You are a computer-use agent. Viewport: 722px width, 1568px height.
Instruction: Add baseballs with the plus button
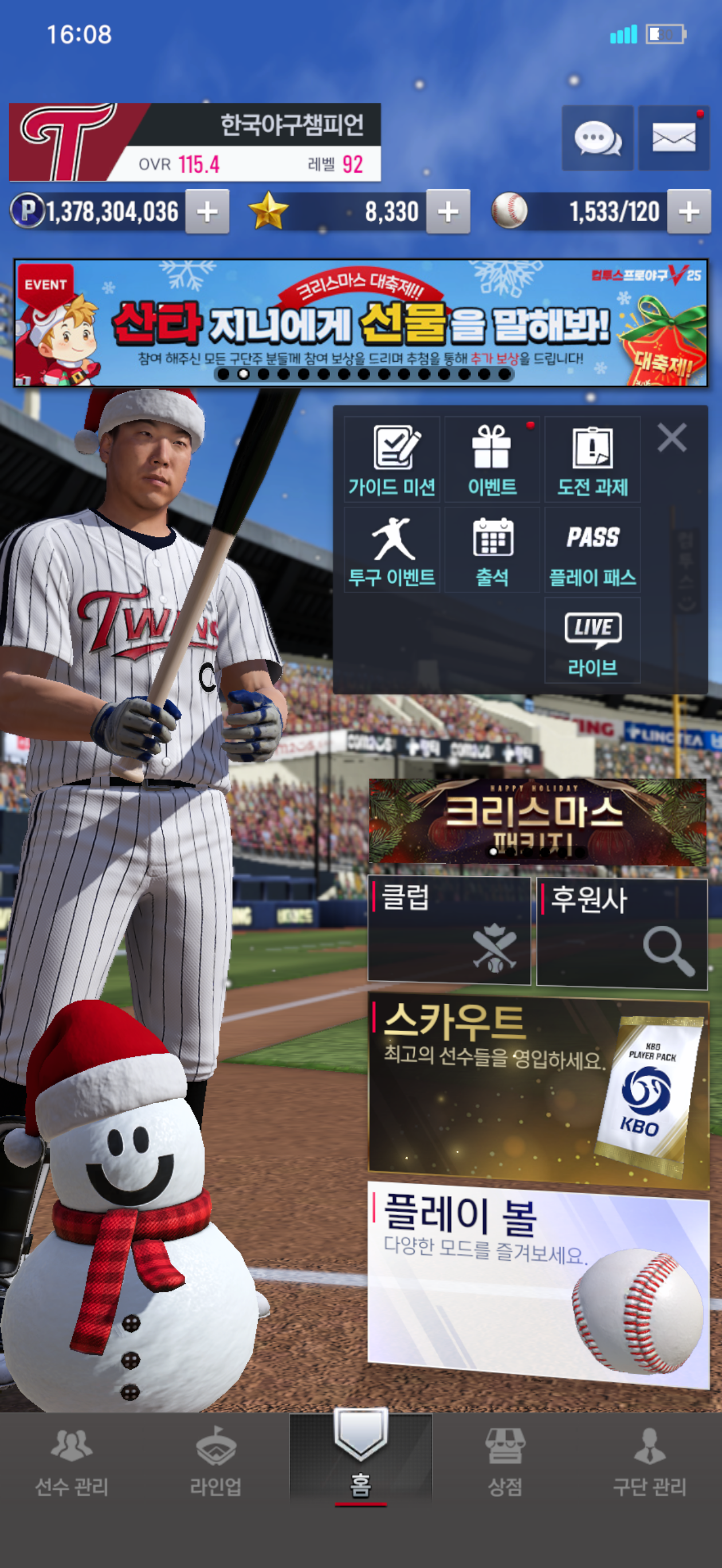[x=689, y=212]
